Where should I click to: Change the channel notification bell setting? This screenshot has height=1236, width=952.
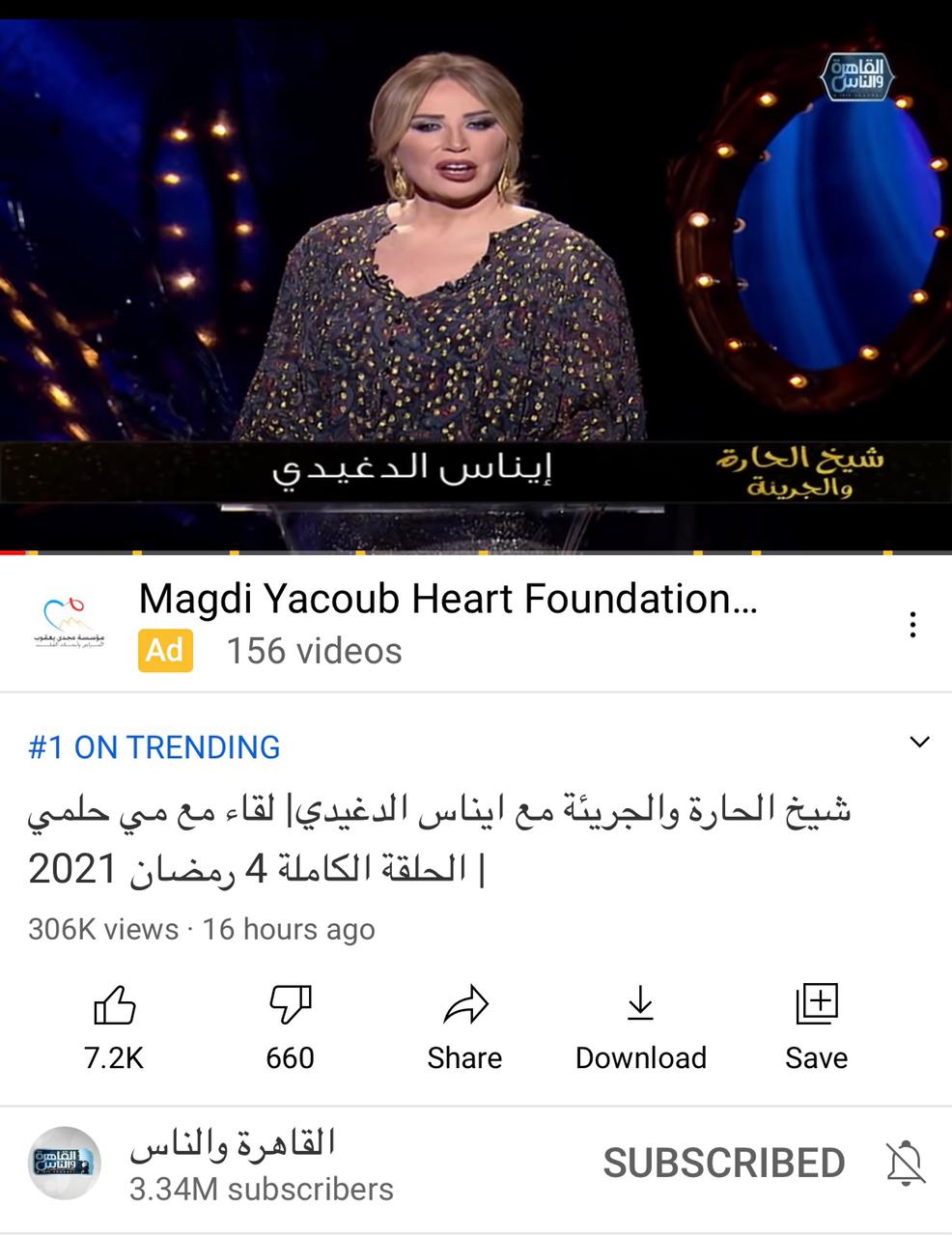[x=906, y=1164]
